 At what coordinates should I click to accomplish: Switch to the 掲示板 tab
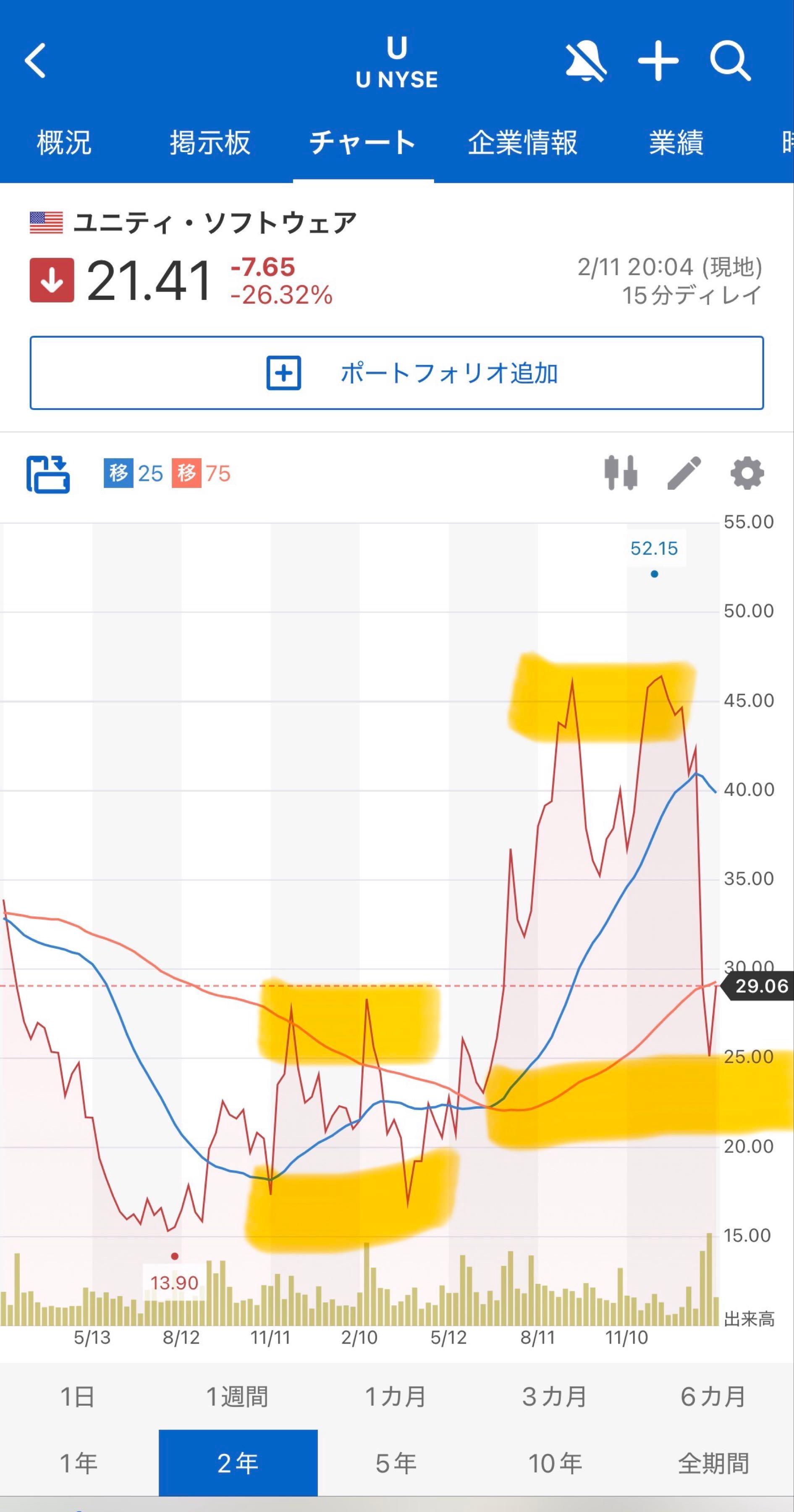coord(210,143)
